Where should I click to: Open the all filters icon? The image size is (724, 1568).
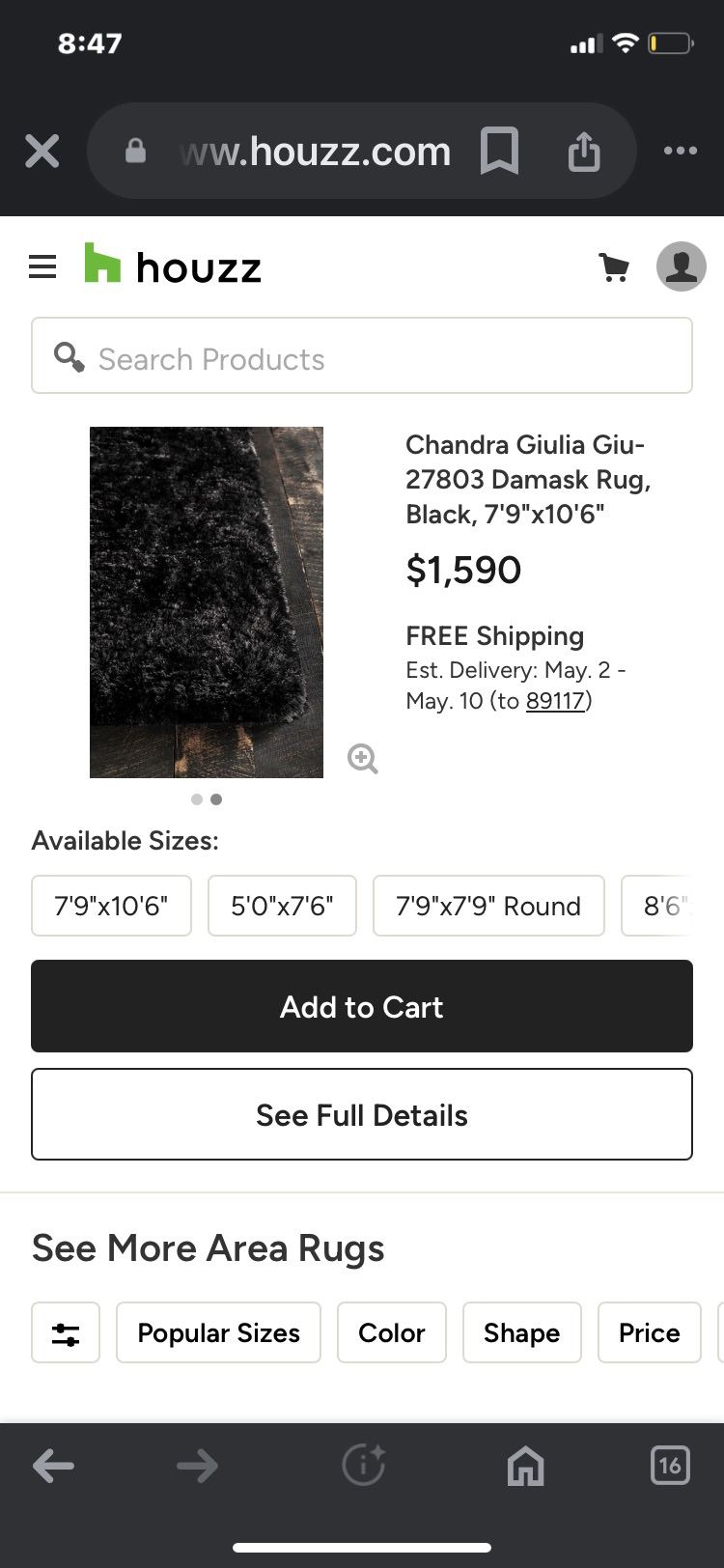tap(66, 1332)
